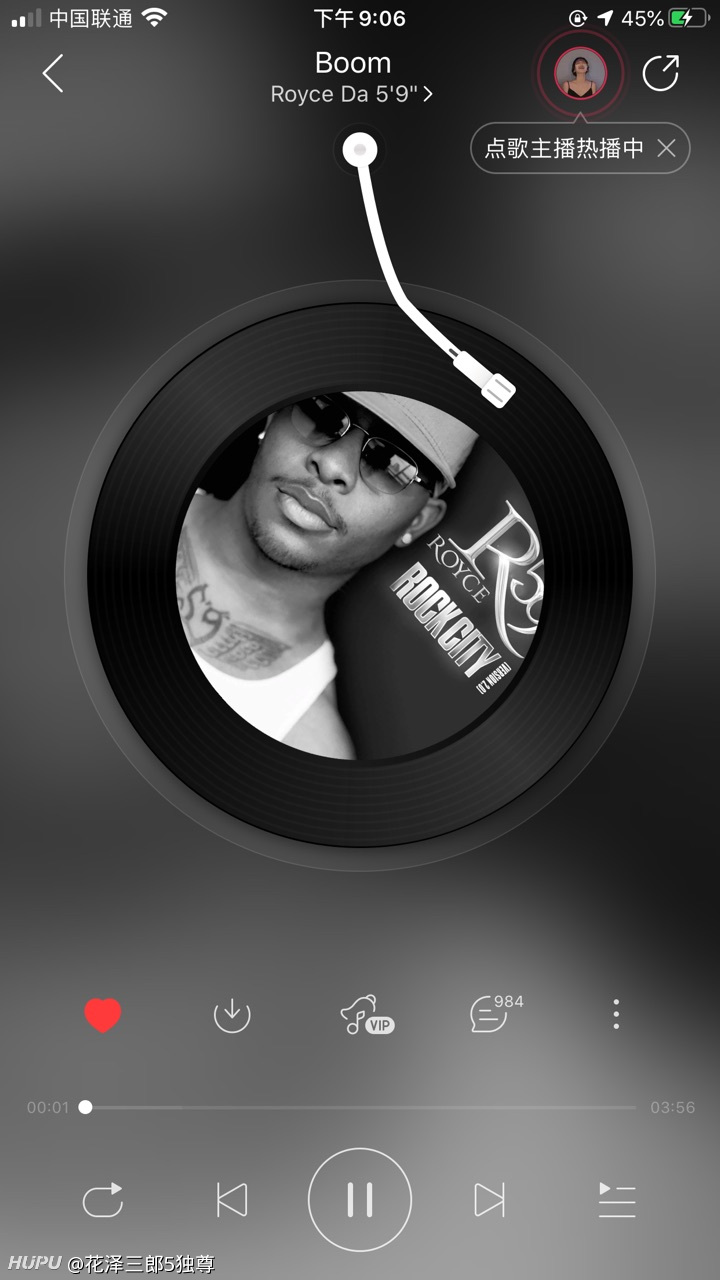Tap the playback progress bar
This screenshot has height=1280, width=720.
tap(360, 1107)
